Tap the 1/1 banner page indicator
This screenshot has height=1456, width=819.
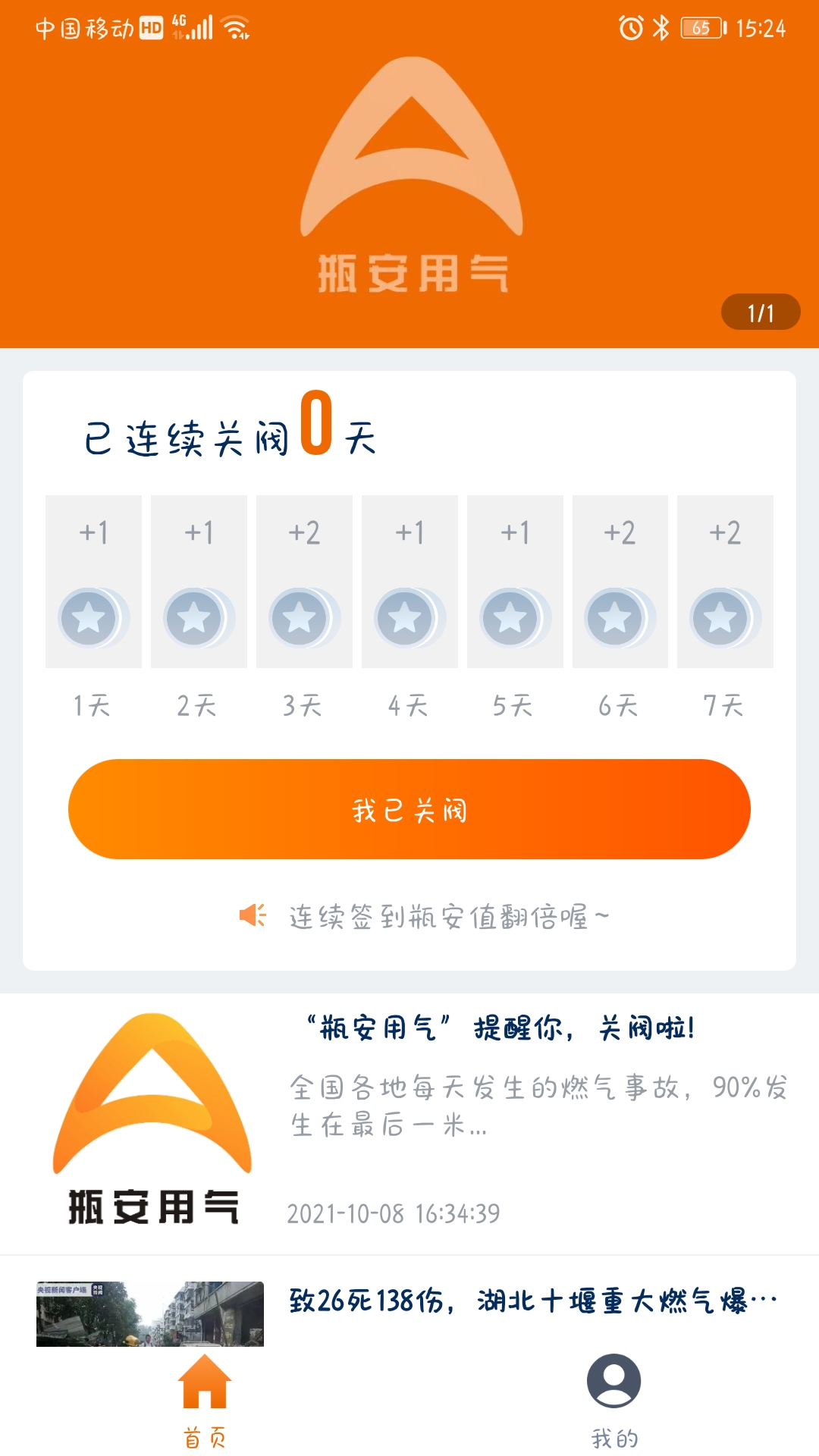click(x=760, y=311)
